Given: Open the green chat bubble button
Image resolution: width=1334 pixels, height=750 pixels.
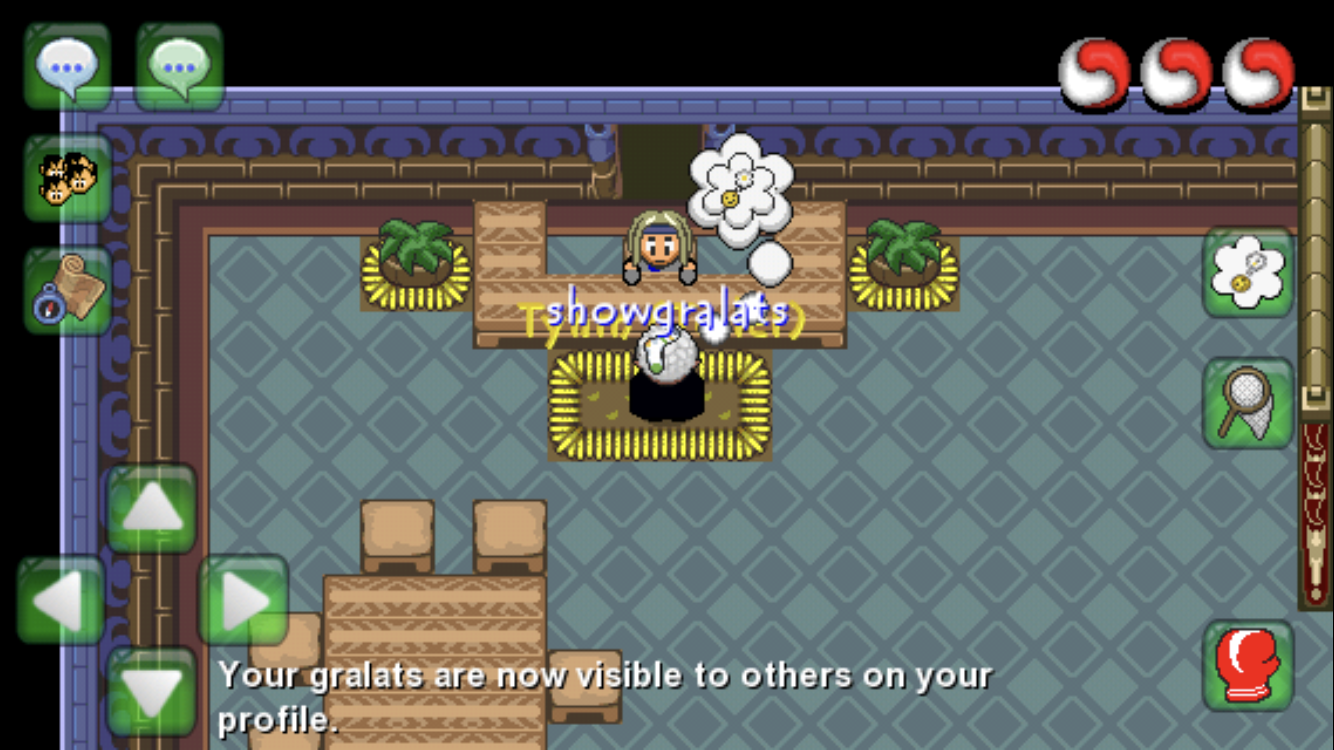Looking at the screenshot, I should click(x=179, y=66).
